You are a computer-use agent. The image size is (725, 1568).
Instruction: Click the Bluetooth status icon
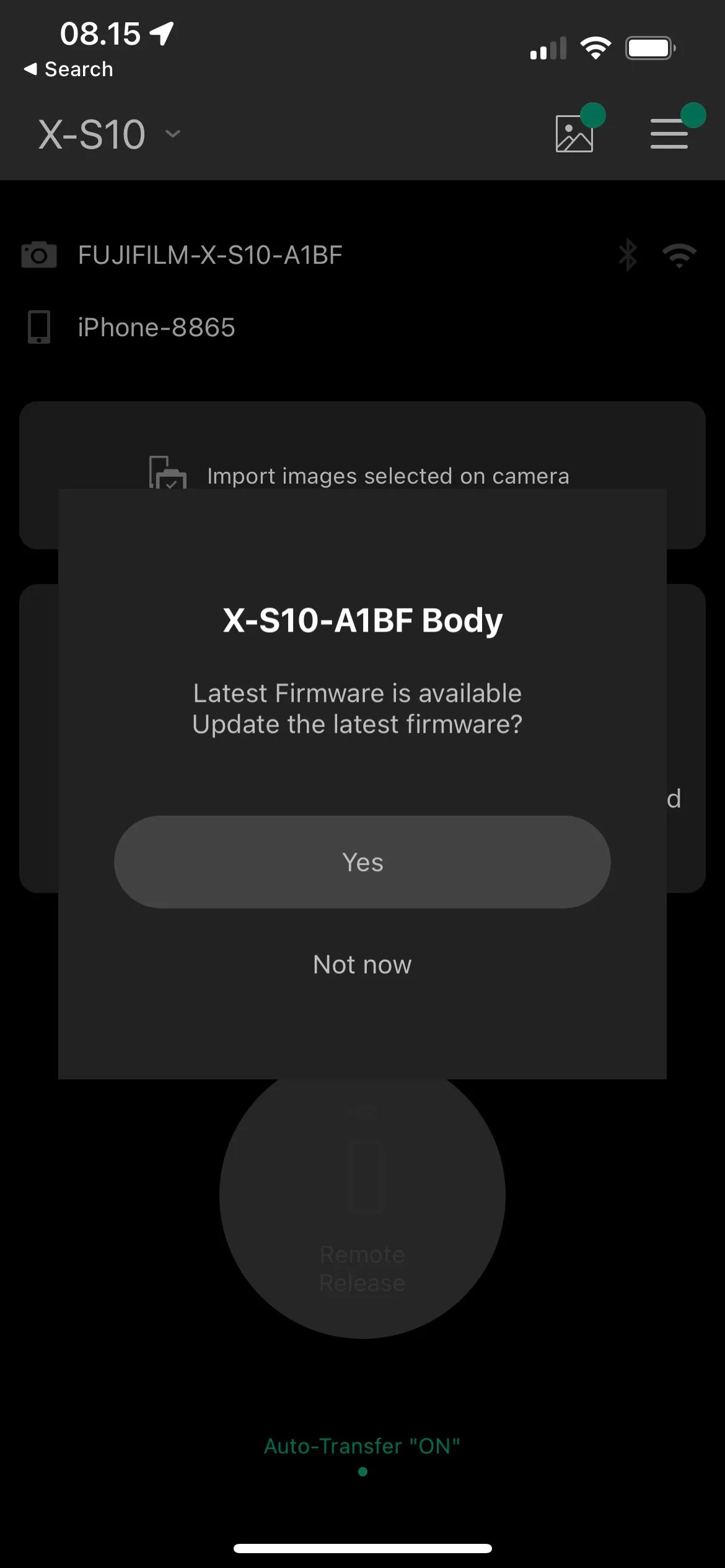click(x=628, y=255)
